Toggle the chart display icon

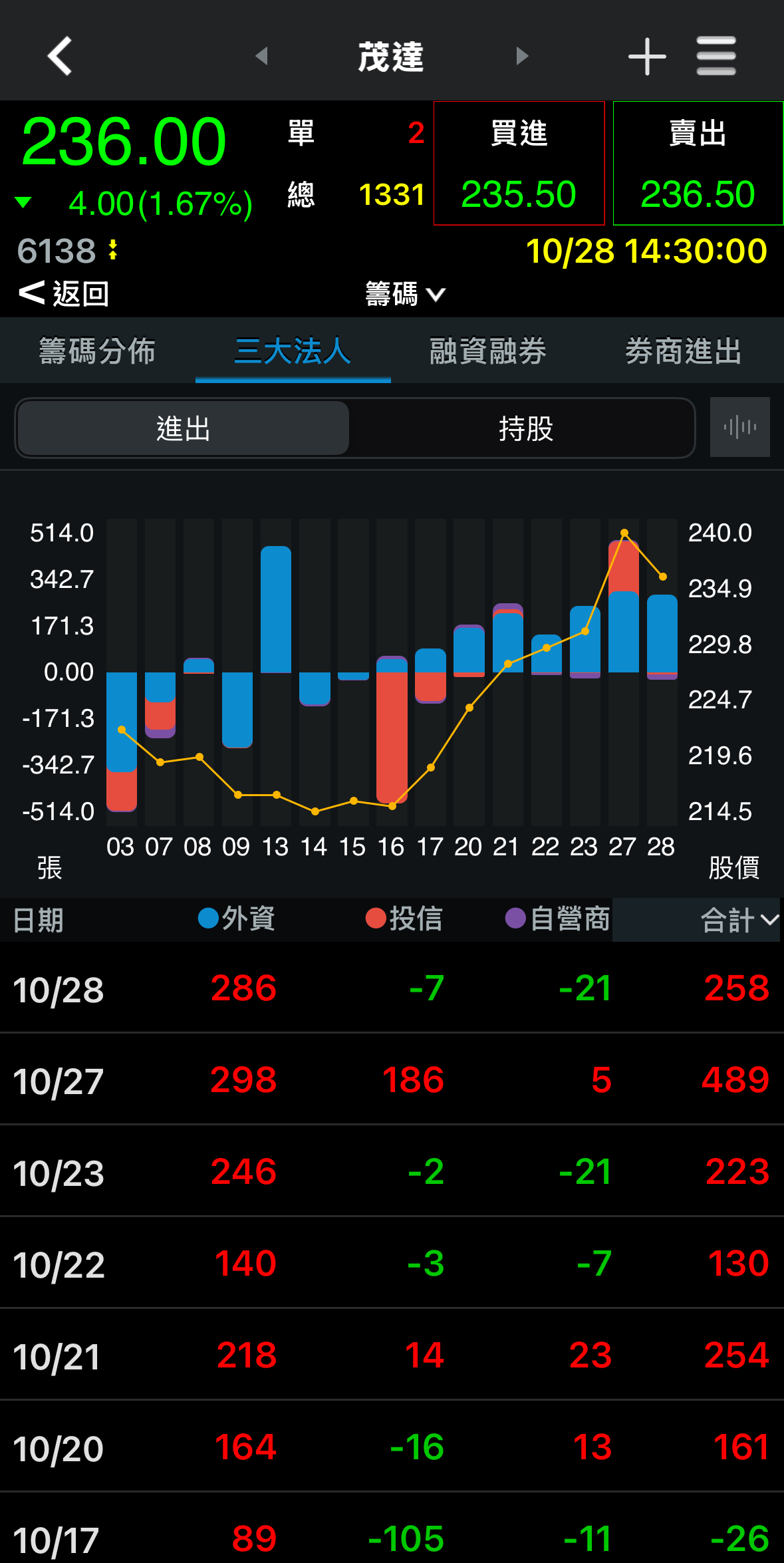tap(739, 427)
